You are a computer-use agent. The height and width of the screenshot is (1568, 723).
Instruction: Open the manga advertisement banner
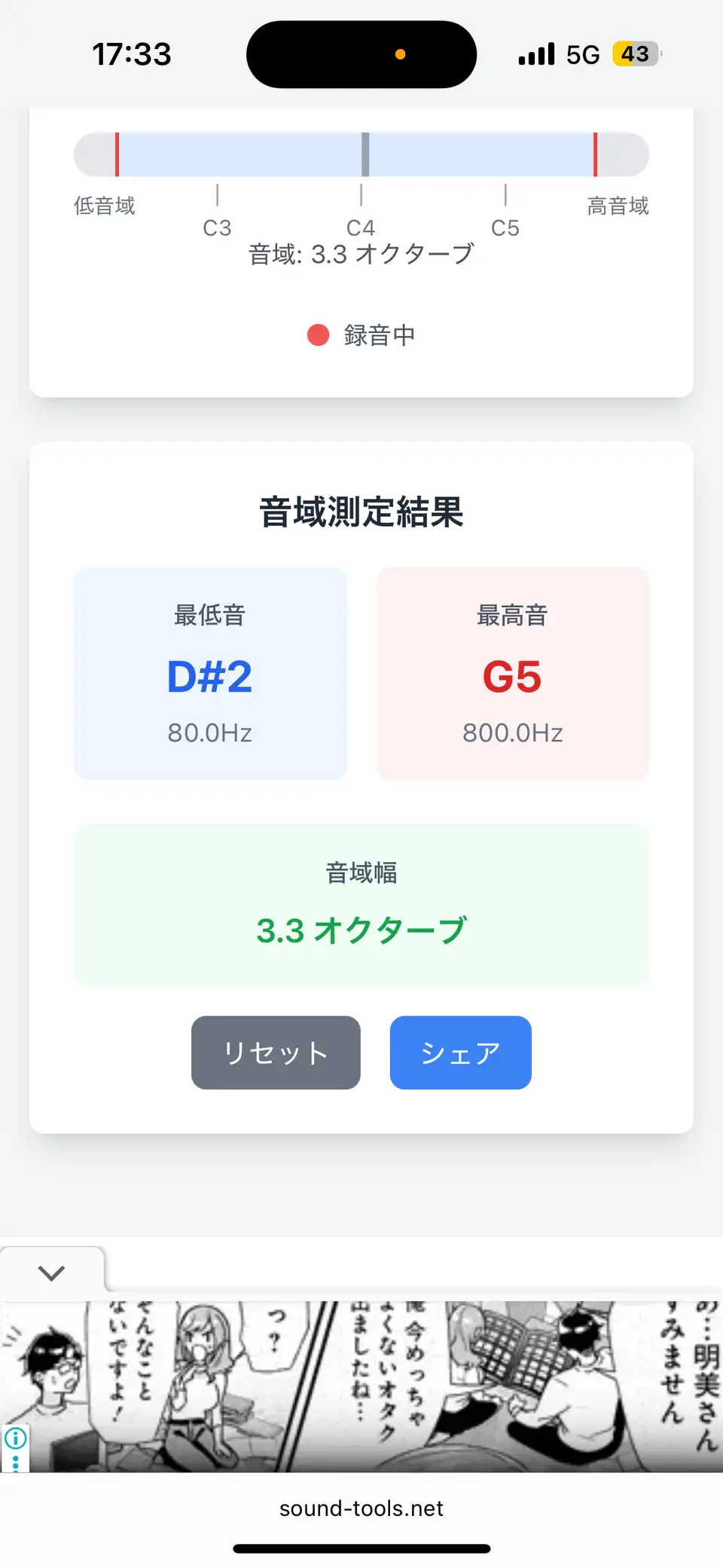click(361, 1385)
